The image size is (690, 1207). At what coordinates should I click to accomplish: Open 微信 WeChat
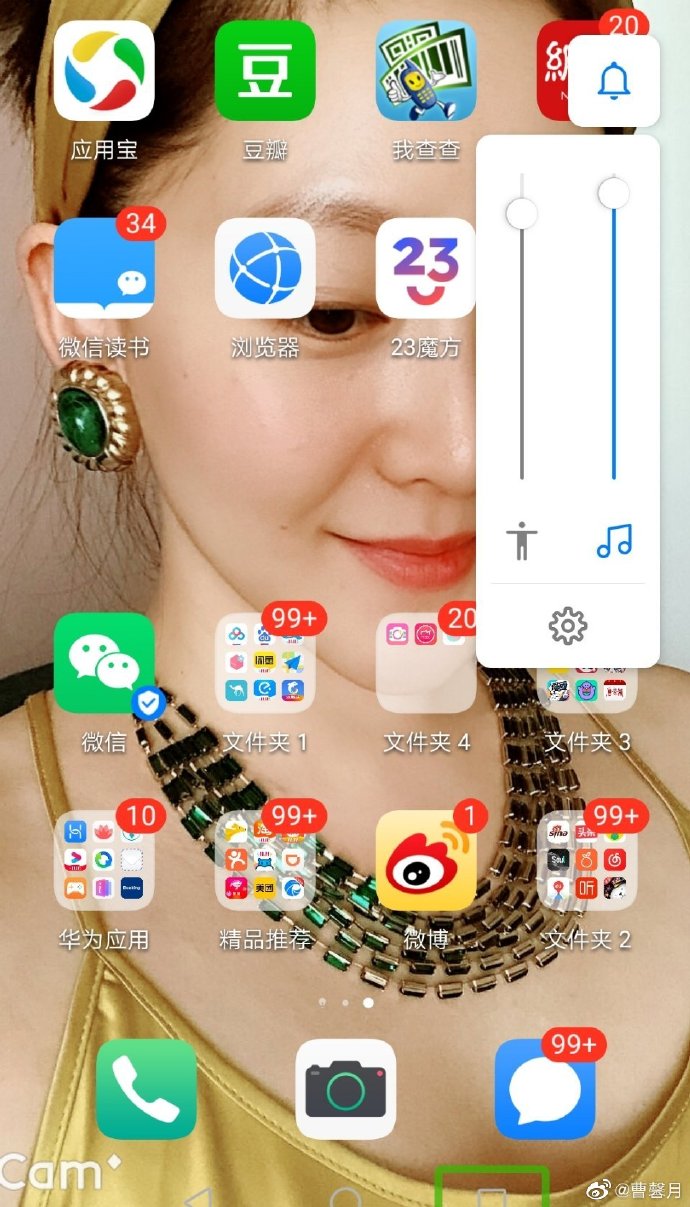(x=104, y=662)
